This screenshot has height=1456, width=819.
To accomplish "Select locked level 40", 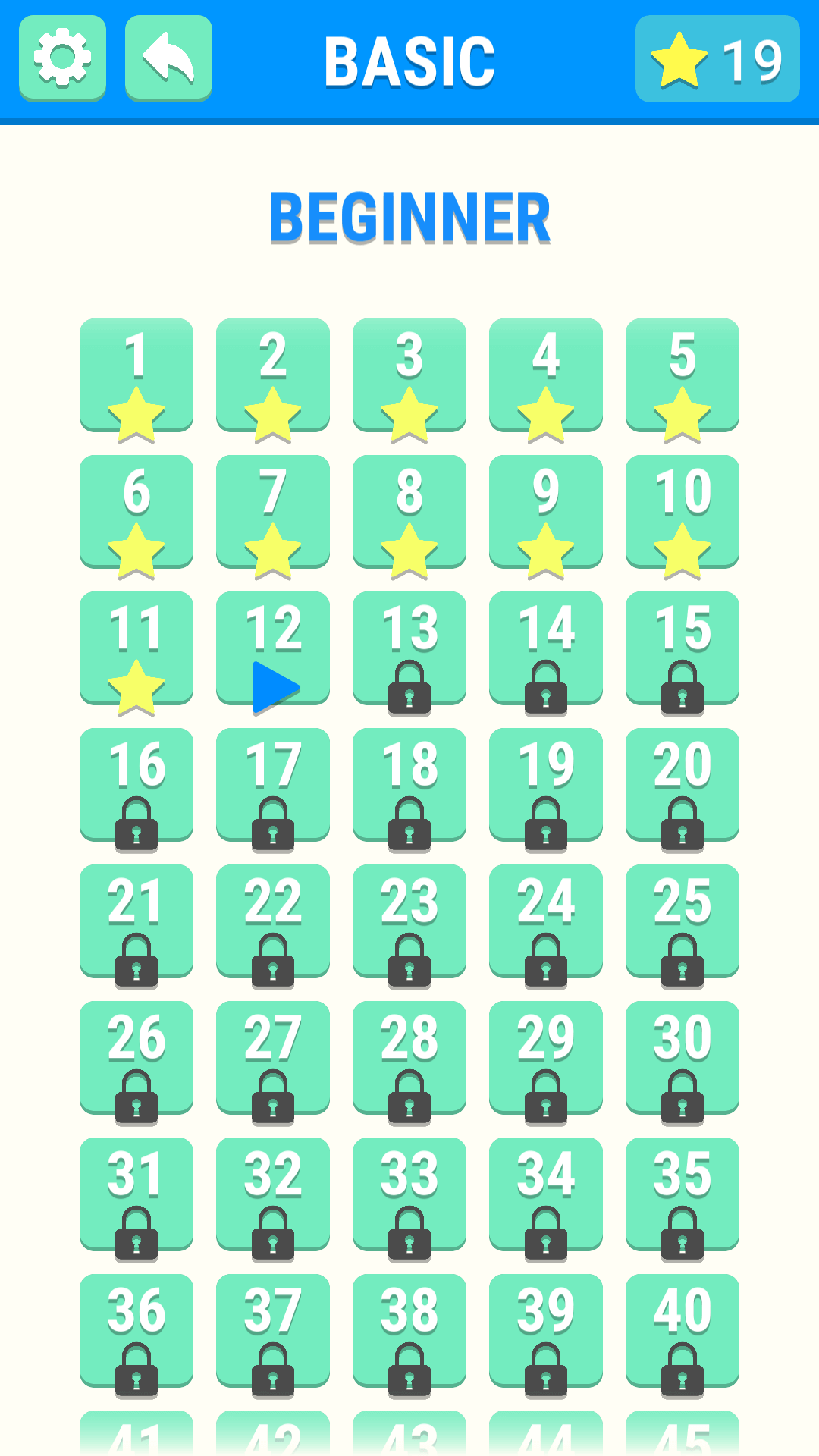I will tap(682, 1331).
